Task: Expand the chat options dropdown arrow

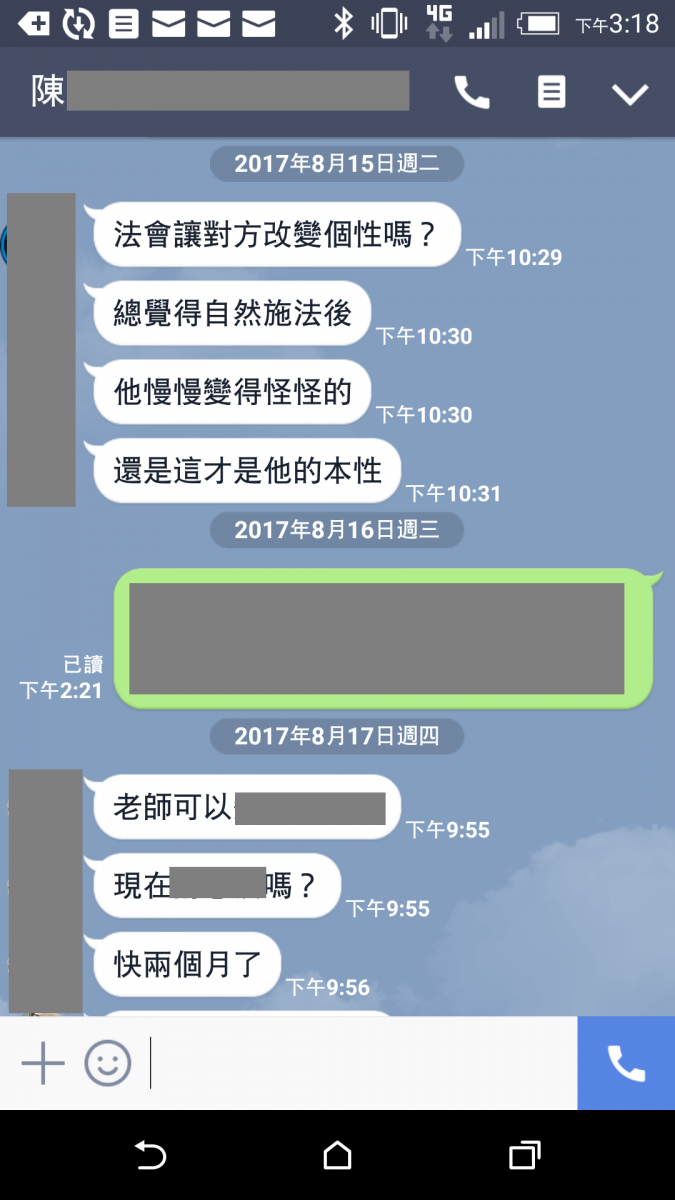Action: point(630,94)
